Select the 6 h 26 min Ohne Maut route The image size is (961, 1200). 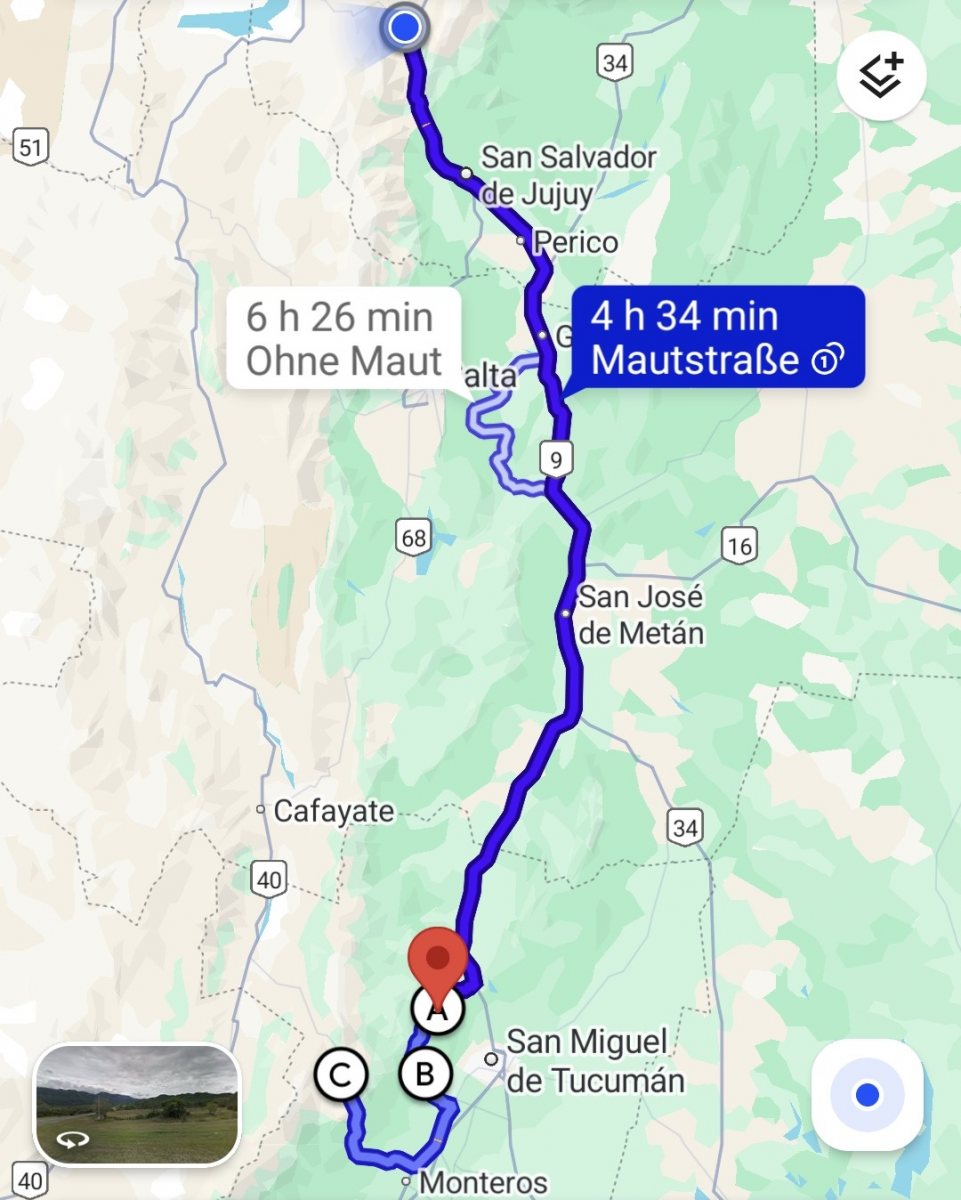(x=343, y=338)
